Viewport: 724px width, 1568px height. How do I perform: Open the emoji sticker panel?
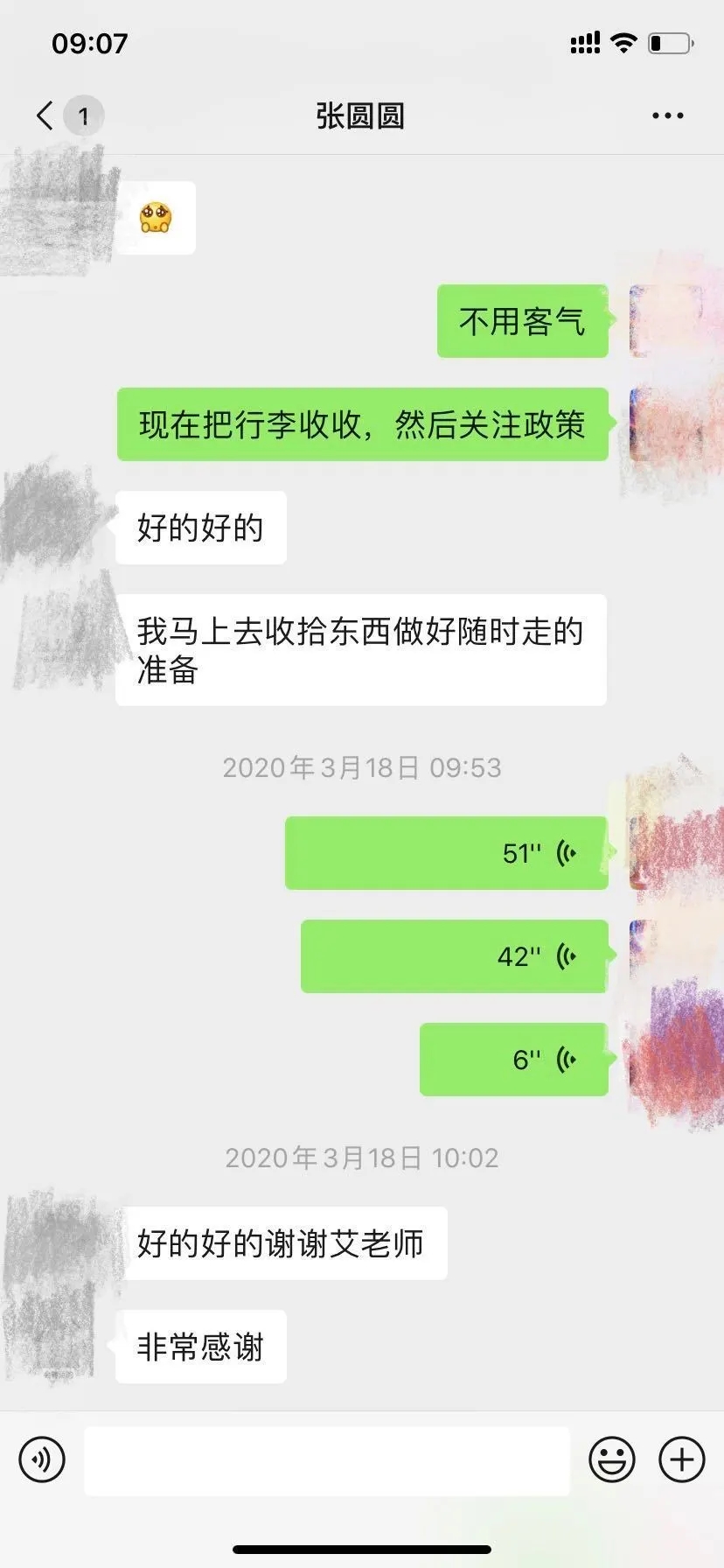point(612,1459)
